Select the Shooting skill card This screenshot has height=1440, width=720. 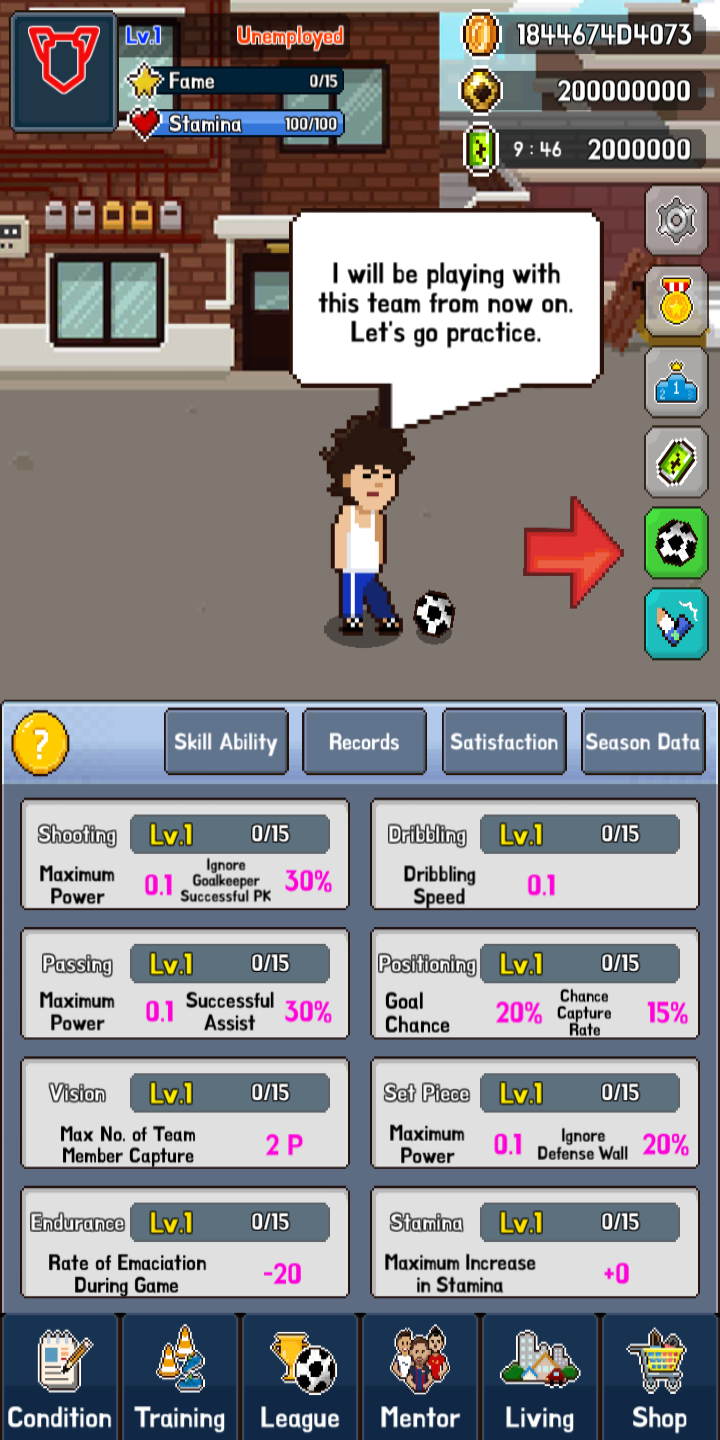pos(185,854)
